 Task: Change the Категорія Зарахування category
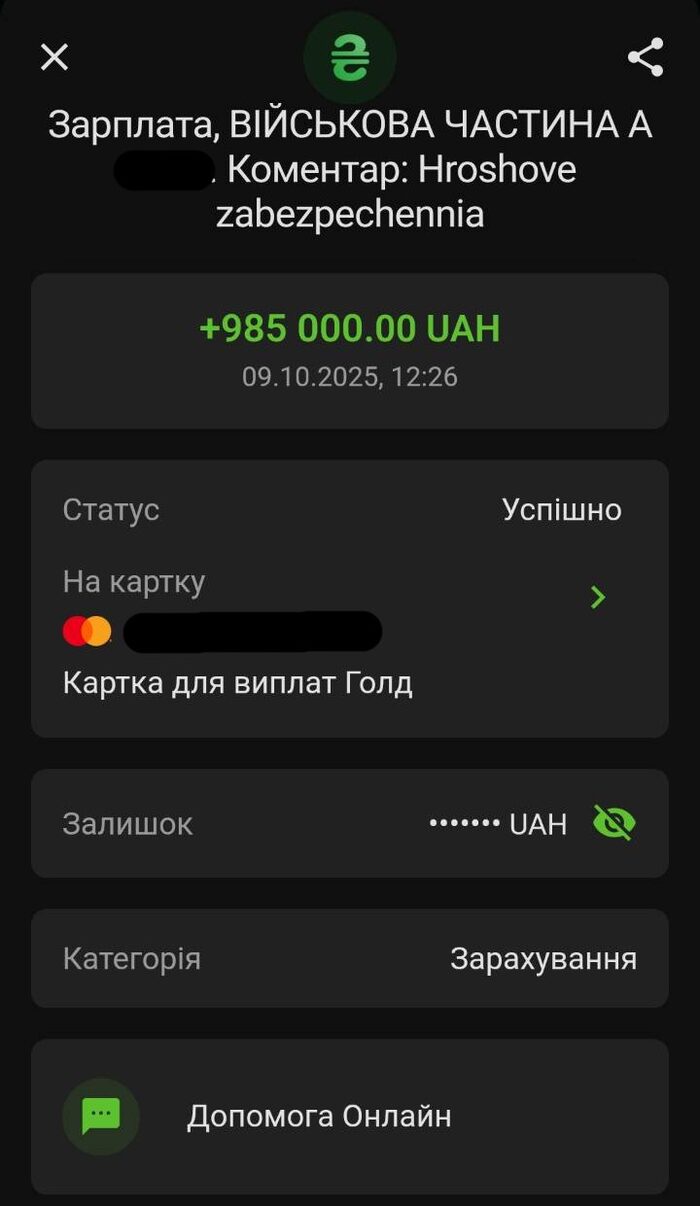tap(543, 958)
